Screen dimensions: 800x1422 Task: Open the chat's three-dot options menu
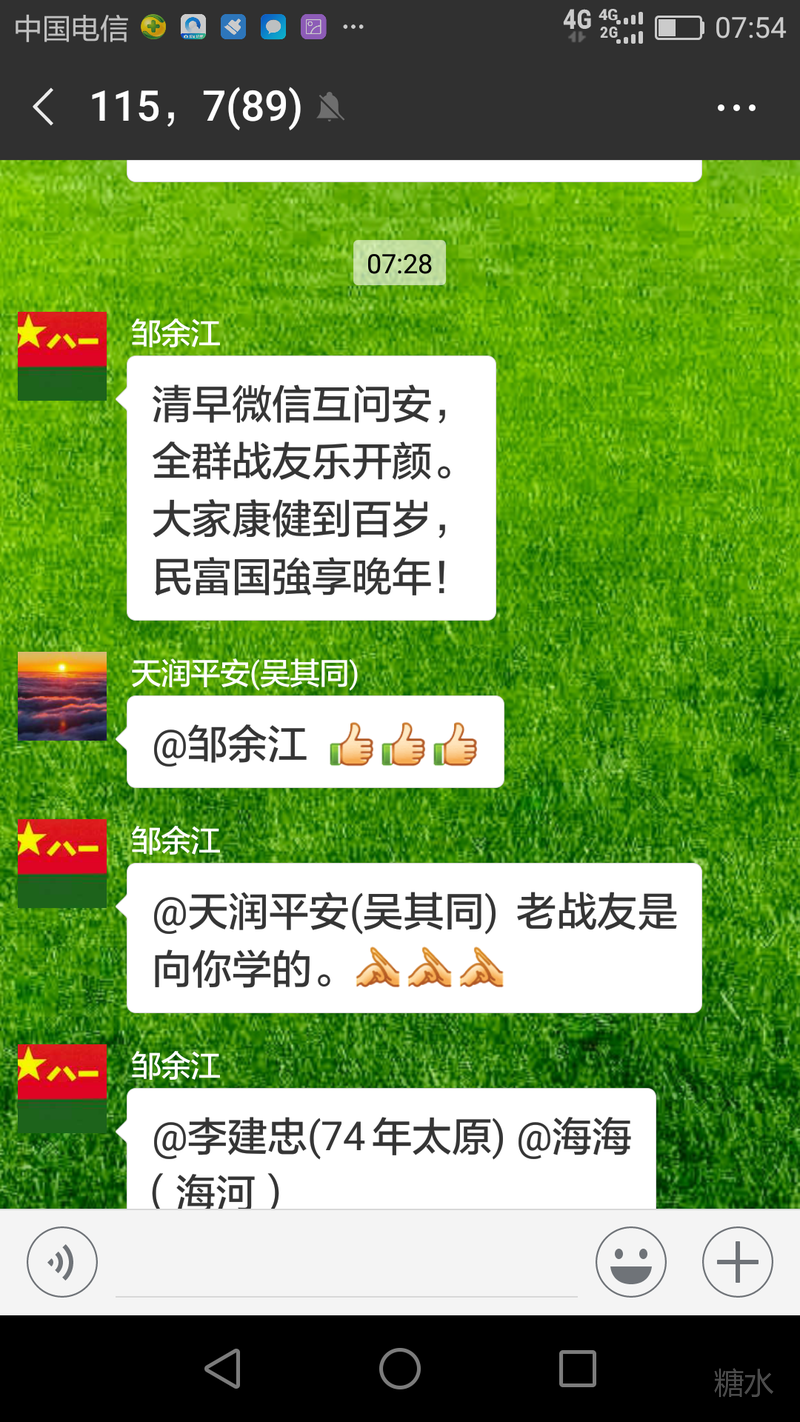pos(737,108)
